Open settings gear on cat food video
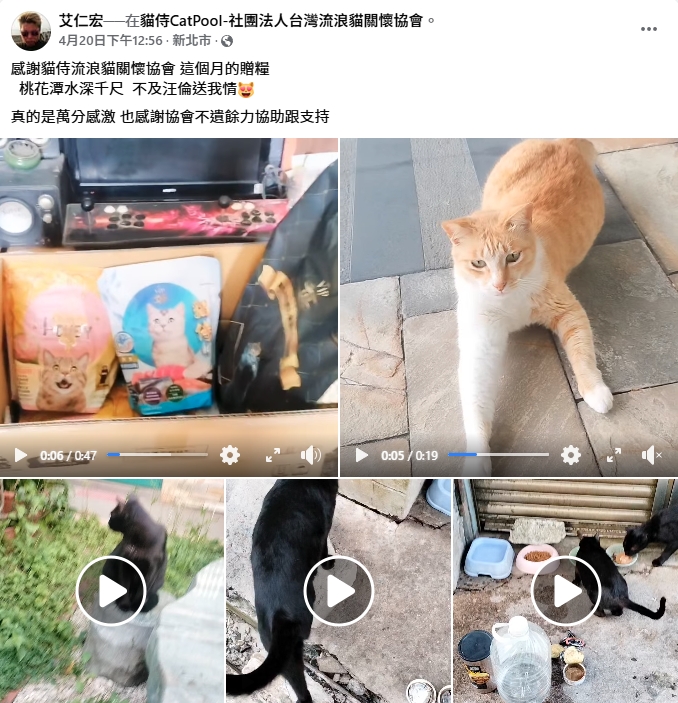The width and height of the screenshot is (678, 703). click(x=230, y=455)
